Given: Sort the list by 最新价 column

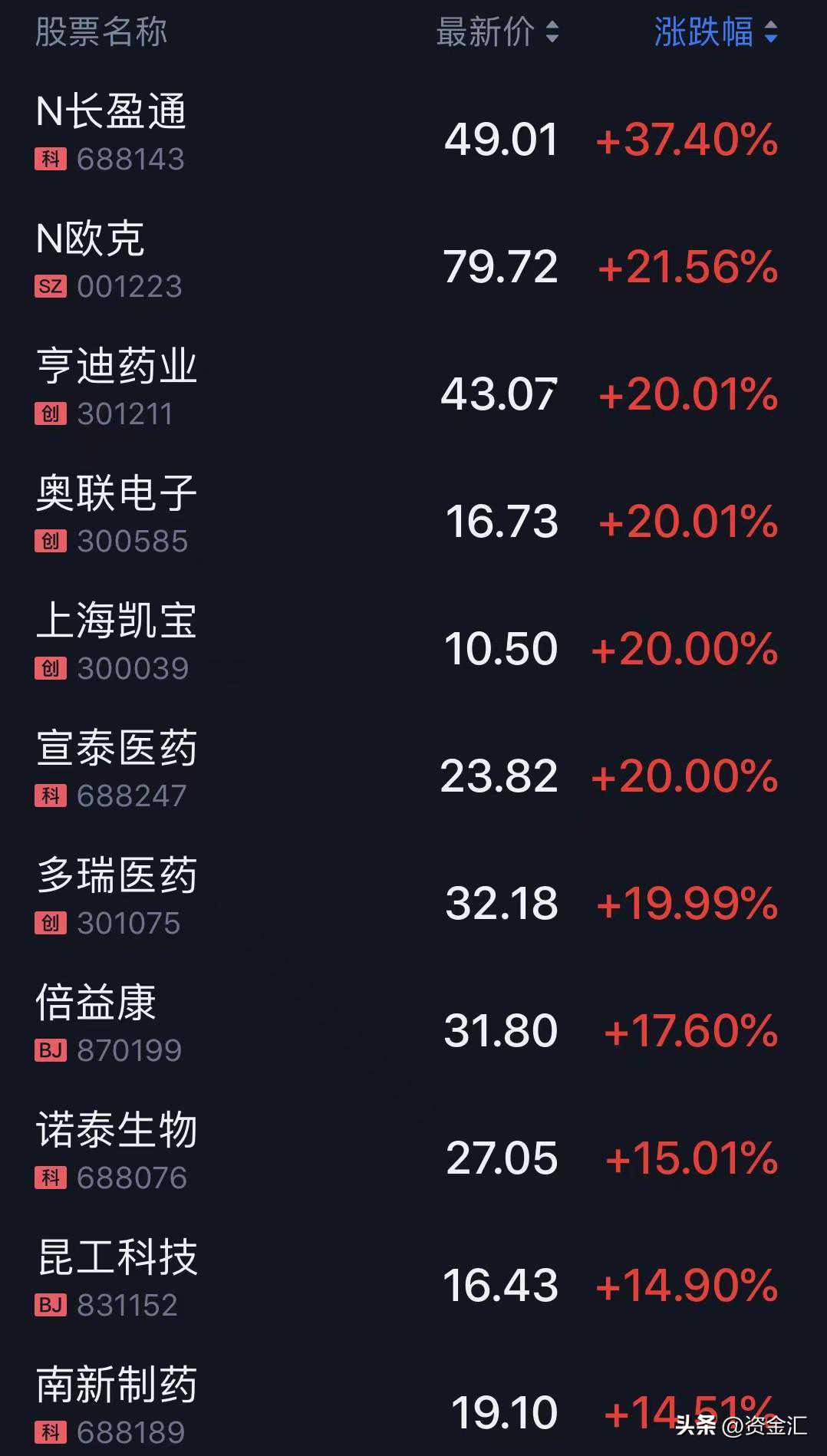Looking at the screenshot, I should coord(497,32).
